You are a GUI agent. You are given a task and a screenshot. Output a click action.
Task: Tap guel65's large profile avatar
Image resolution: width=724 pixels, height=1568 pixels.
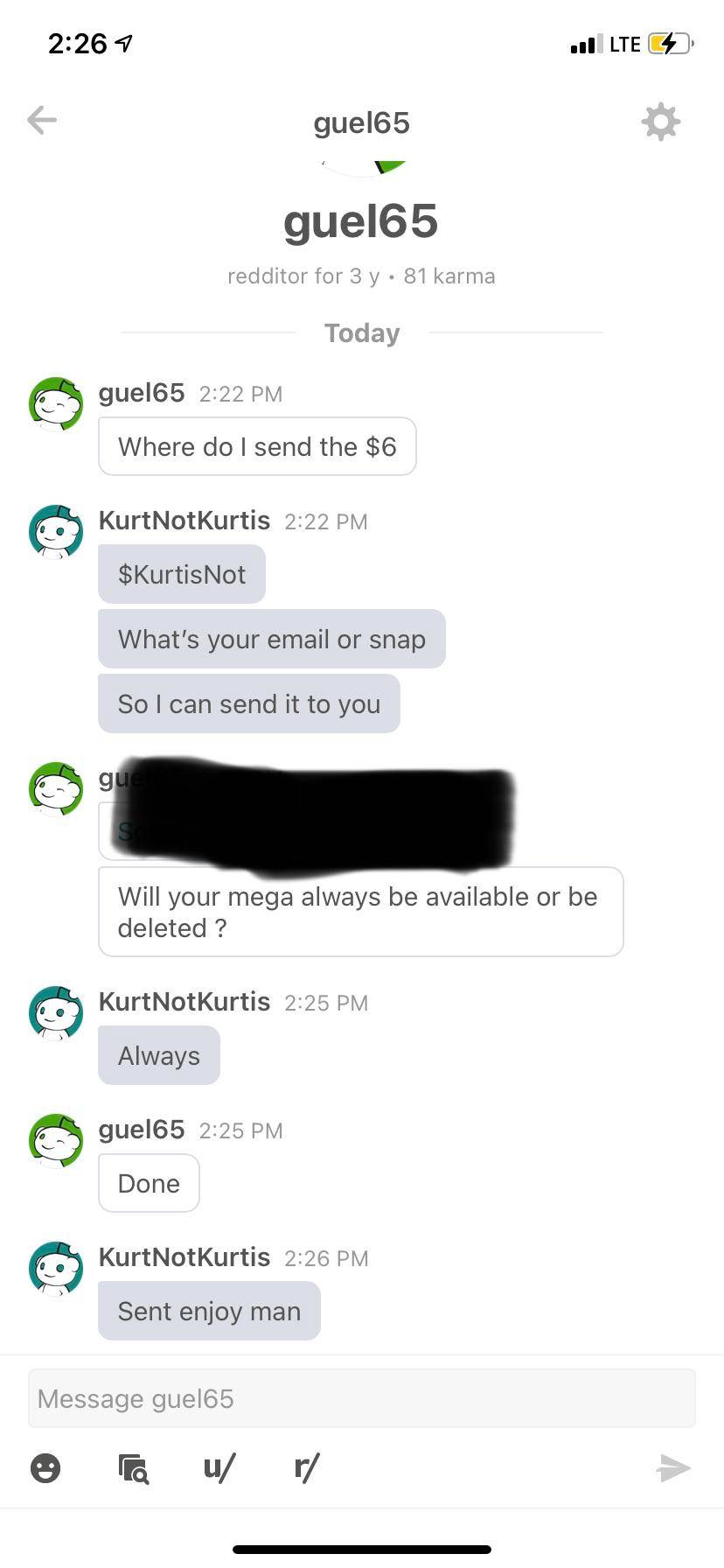point(361,166)
